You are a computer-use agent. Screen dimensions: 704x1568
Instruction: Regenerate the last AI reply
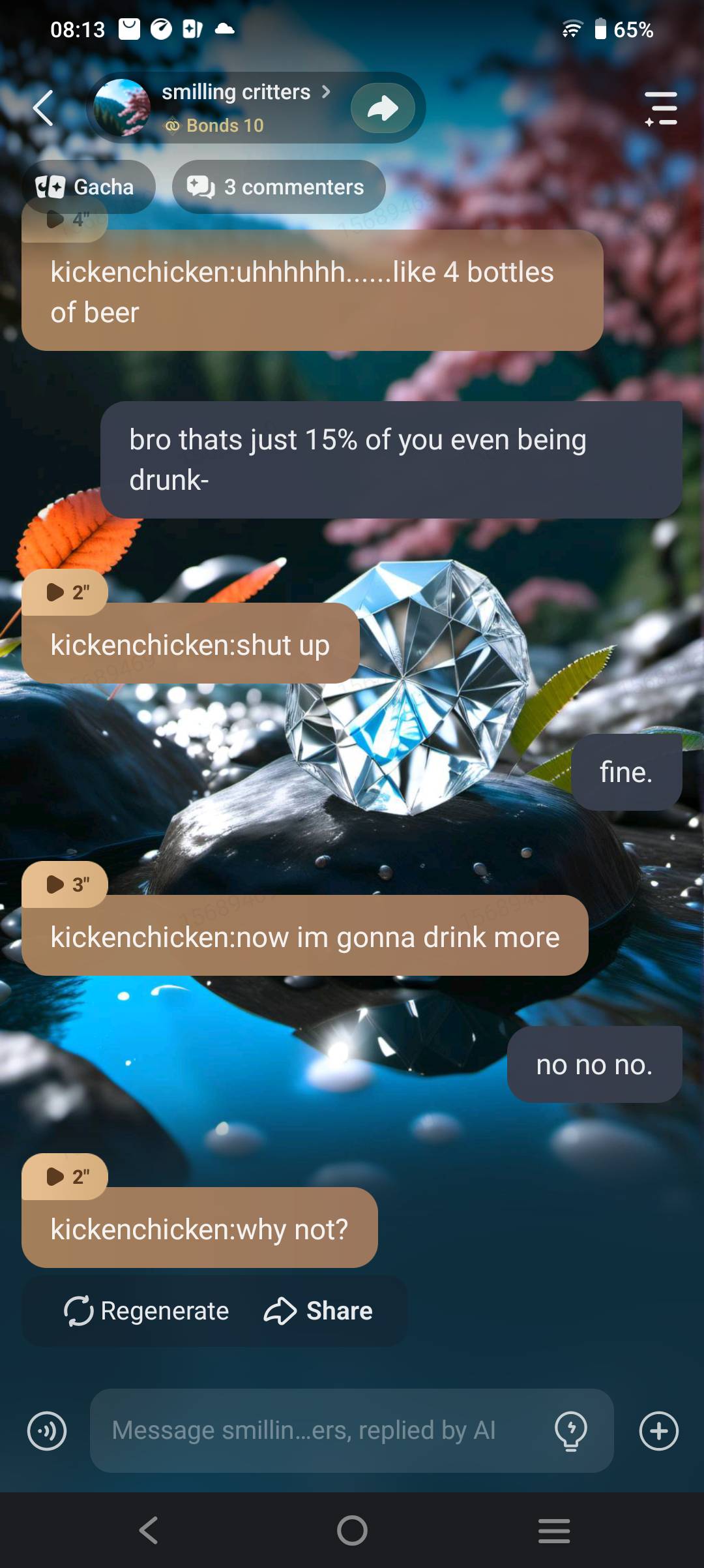(147, 1311)
